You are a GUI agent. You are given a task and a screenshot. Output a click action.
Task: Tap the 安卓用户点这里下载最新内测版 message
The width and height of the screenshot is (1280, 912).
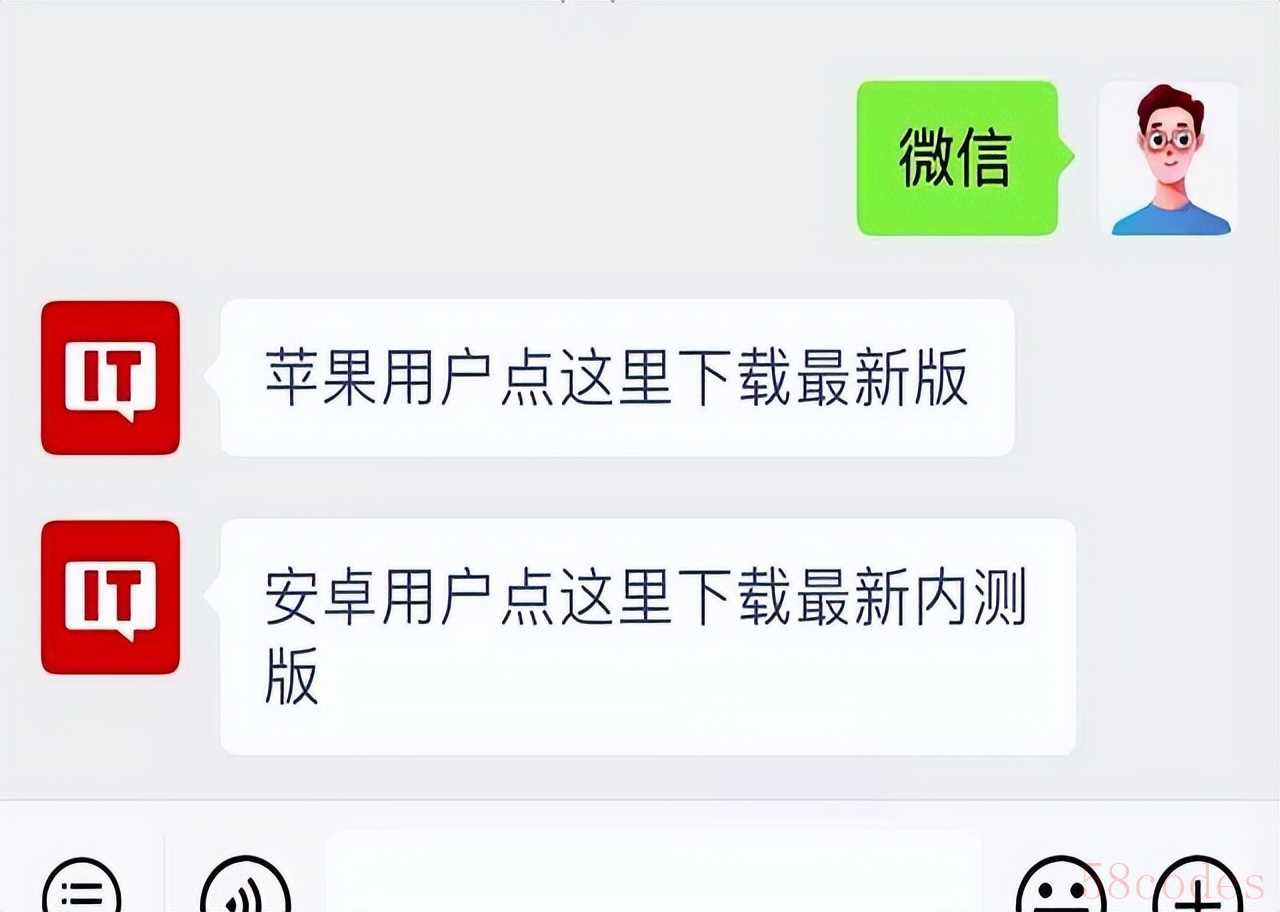click(x=646, y=636)
